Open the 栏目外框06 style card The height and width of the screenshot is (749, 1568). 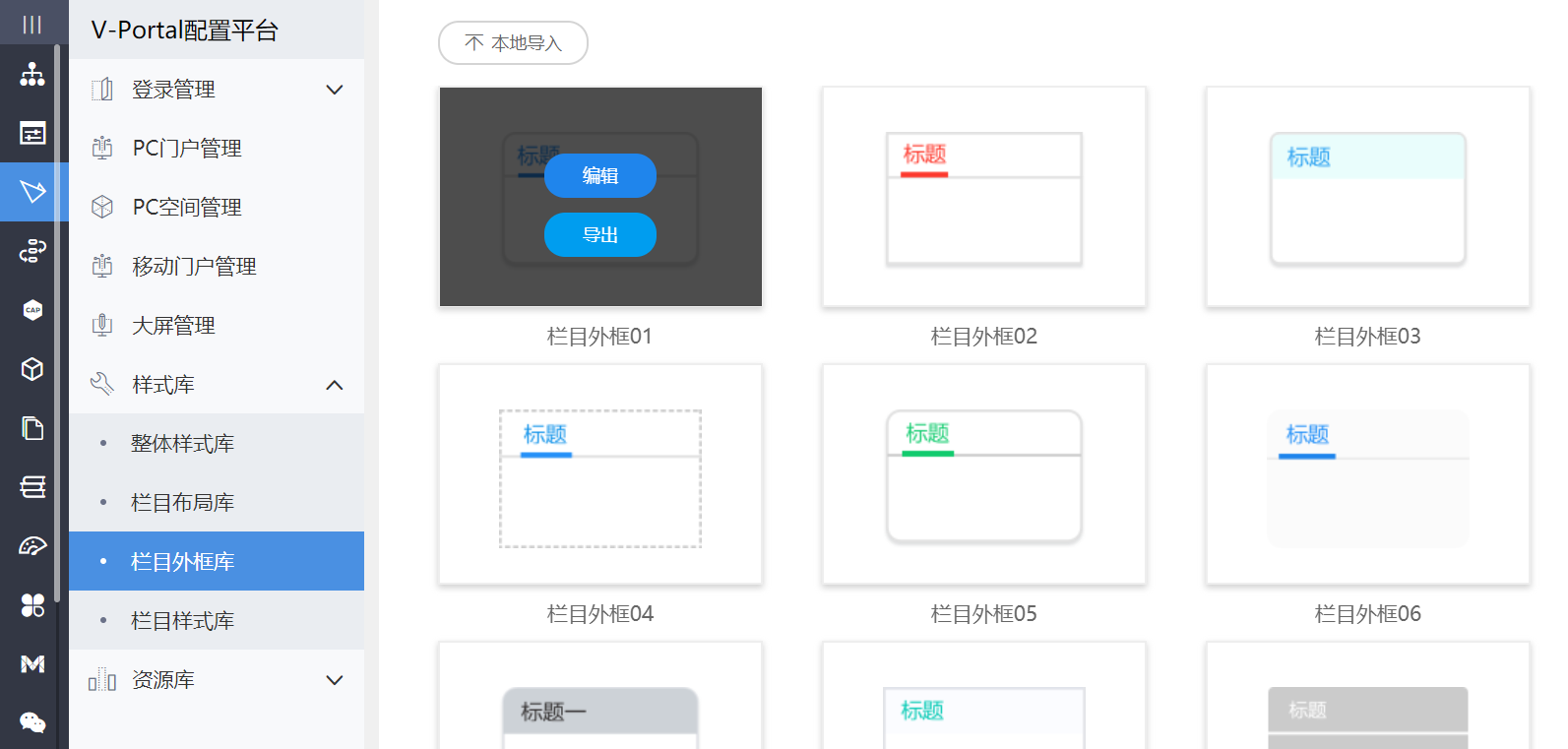pyautogui.click(x=1367, y=474)
